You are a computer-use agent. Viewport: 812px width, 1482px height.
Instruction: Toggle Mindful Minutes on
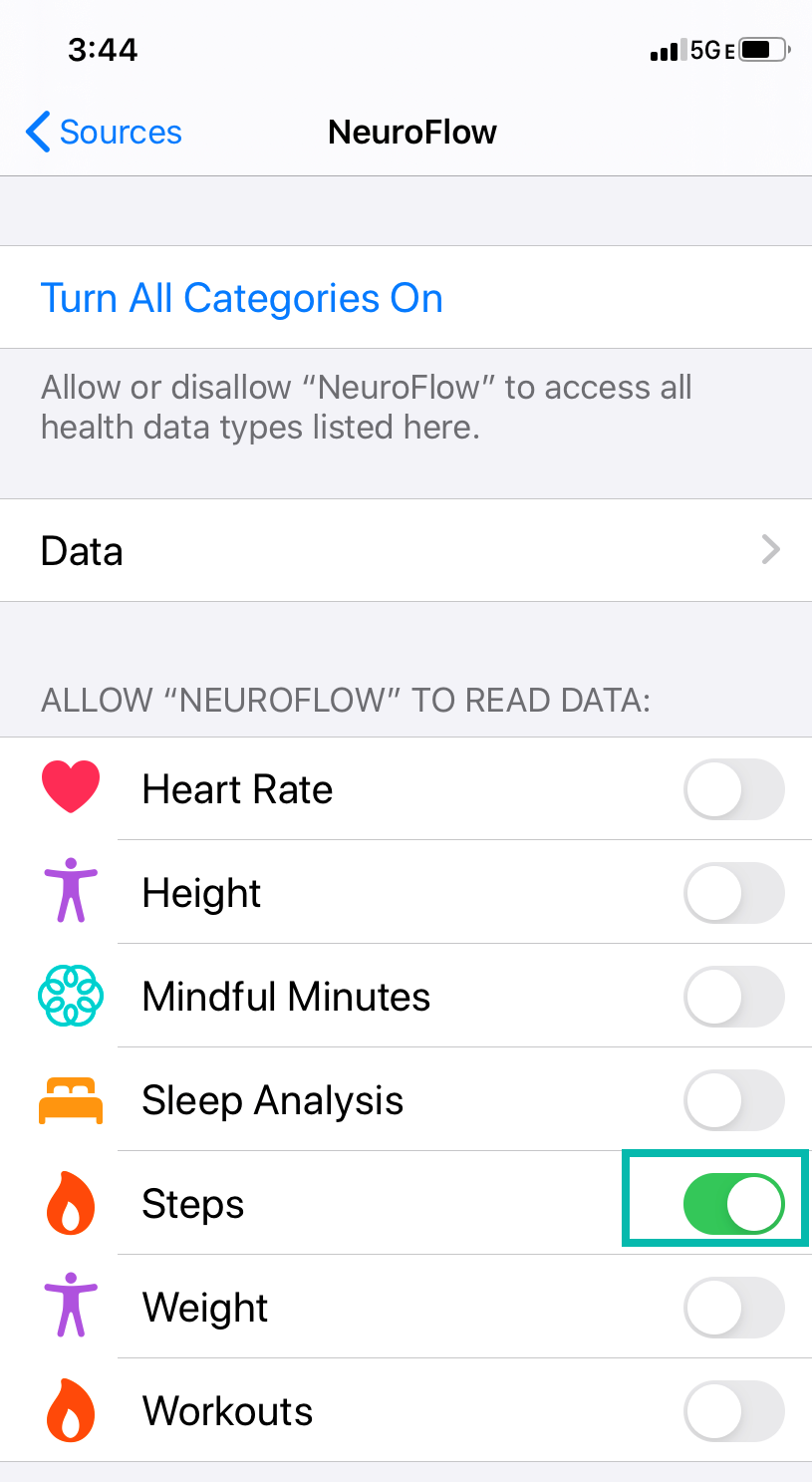point(734,997)
